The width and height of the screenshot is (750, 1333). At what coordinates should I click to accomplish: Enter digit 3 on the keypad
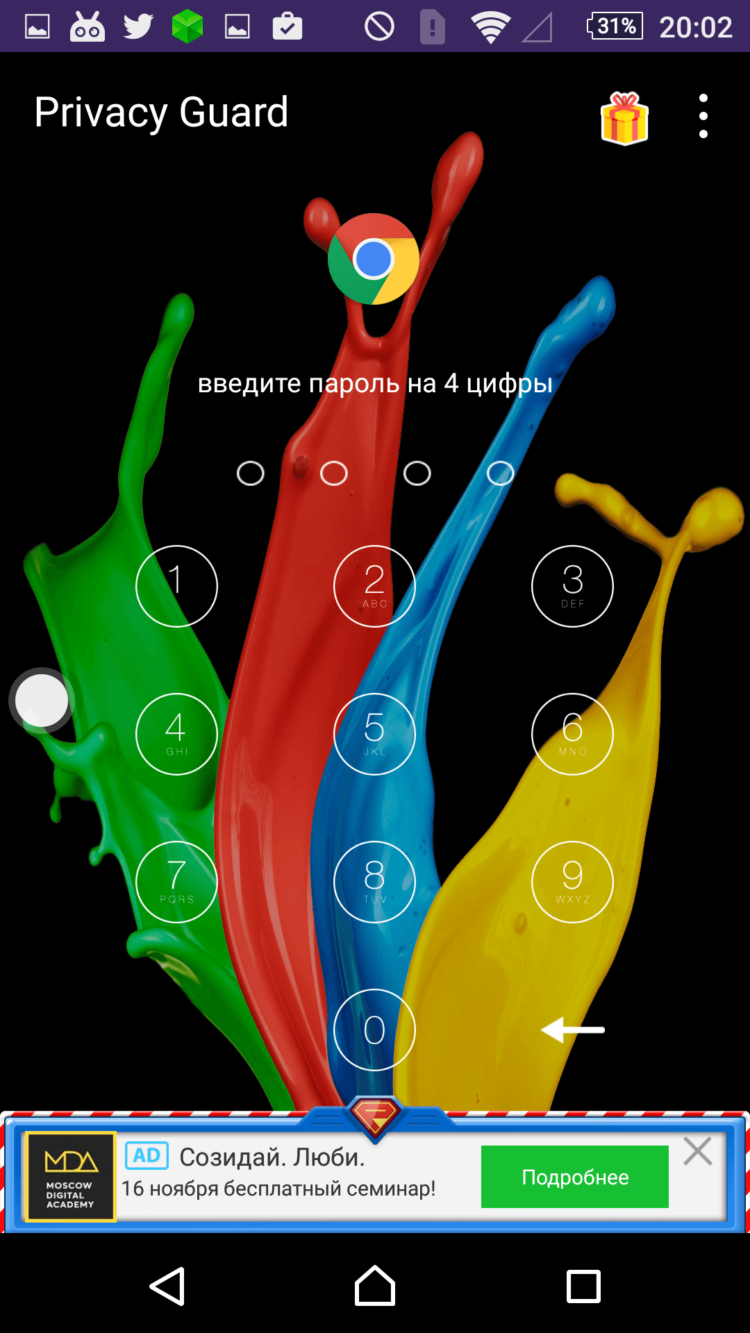(572, 586)
